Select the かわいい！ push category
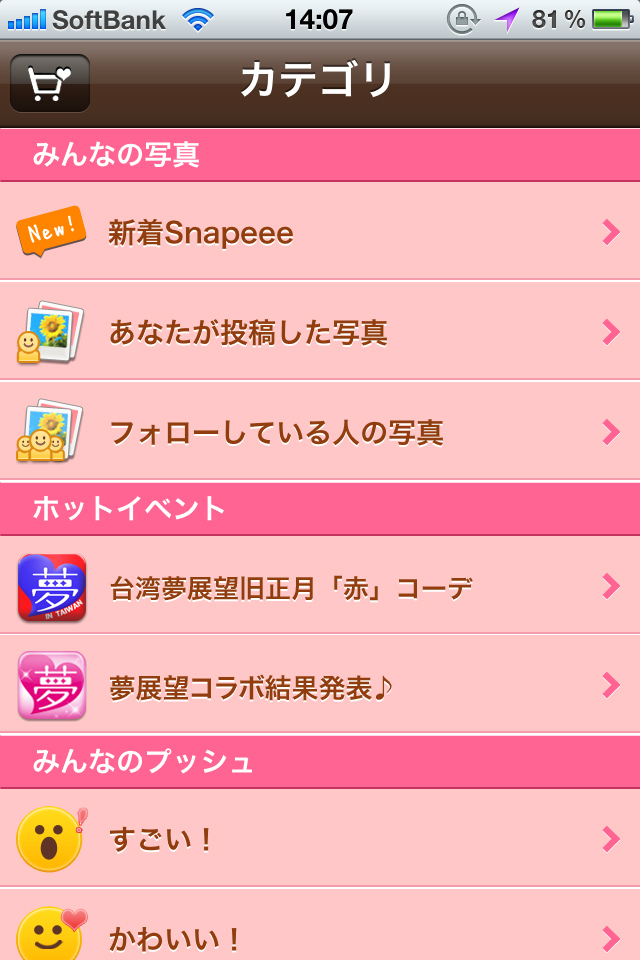640x960 pixels. [320, 935]
